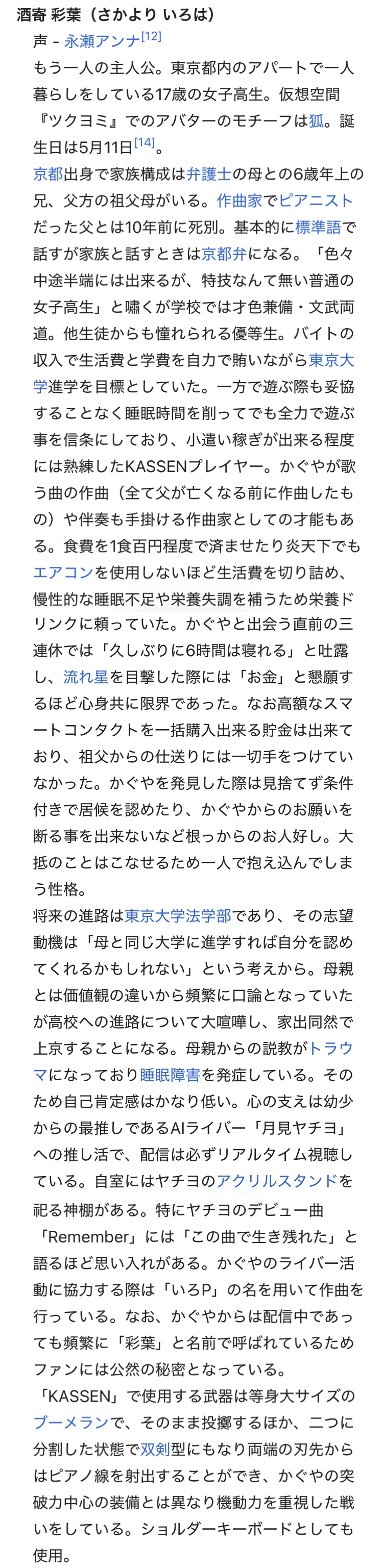Open the 東京大学 link
This screenshot has height=1568, width=383.
pyautogui.click(x=331, y=360)
